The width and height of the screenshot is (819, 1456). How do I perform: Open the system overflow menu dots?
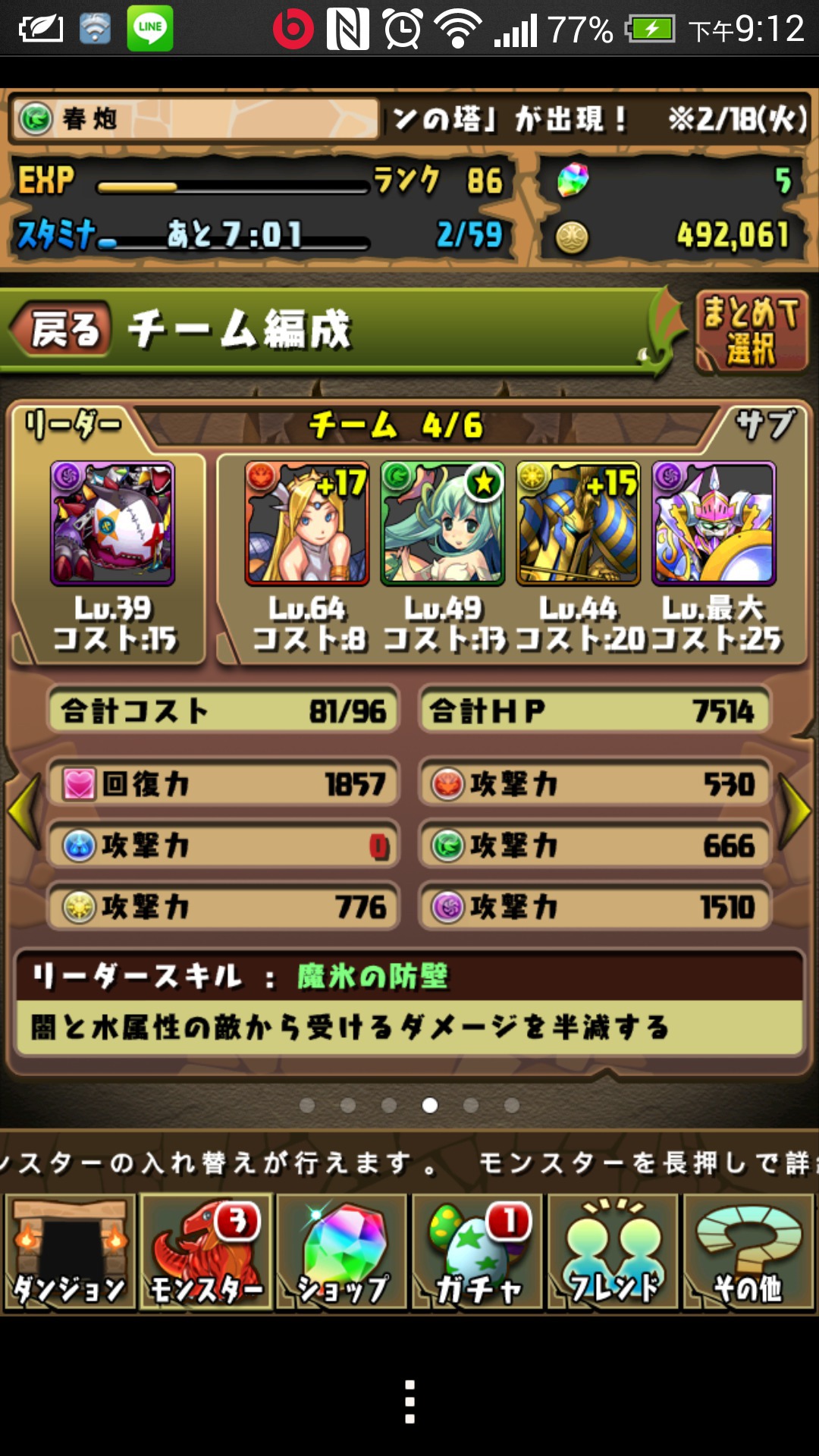409,1401
